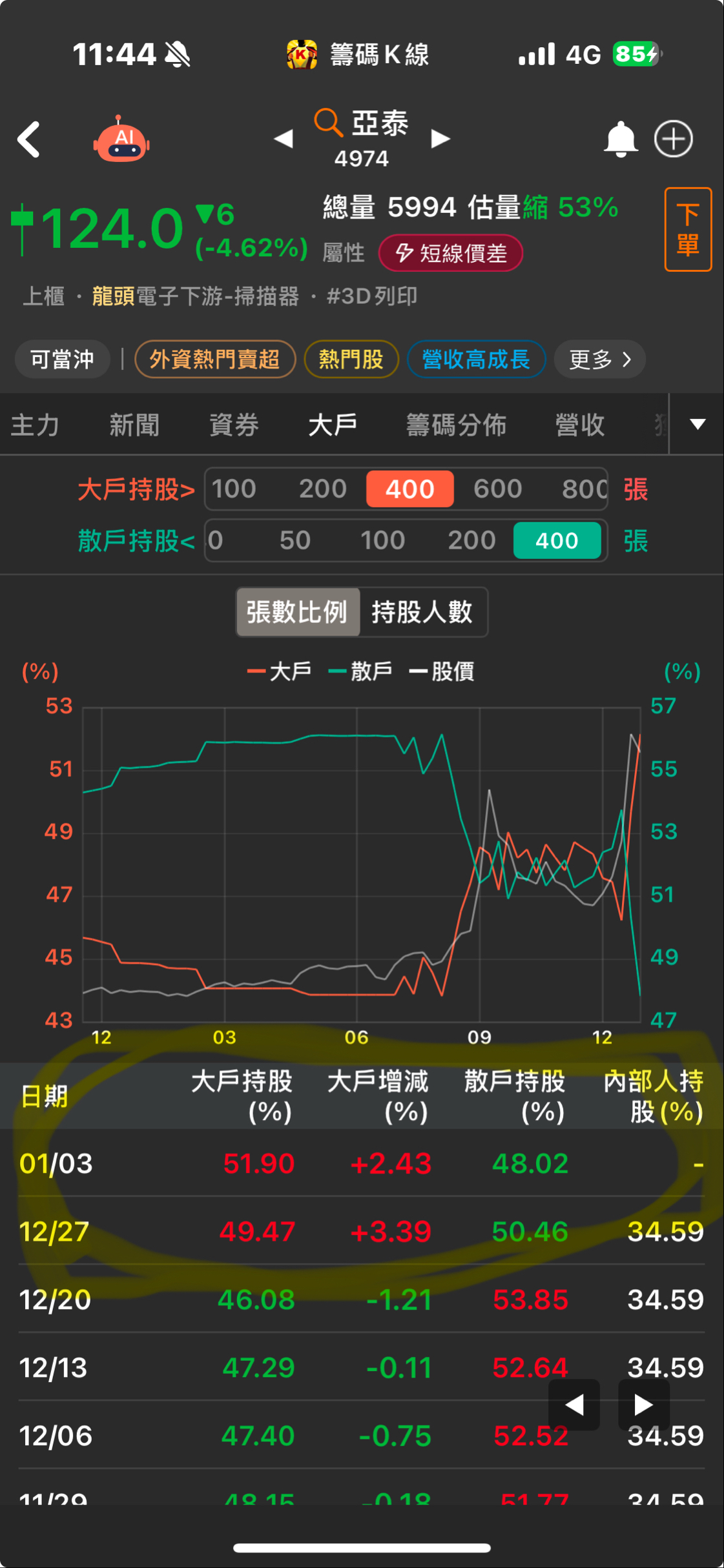Open the 短線價差 attribute badge
The height and width of the screenshot is (1568, 724).
coord(451,253)
